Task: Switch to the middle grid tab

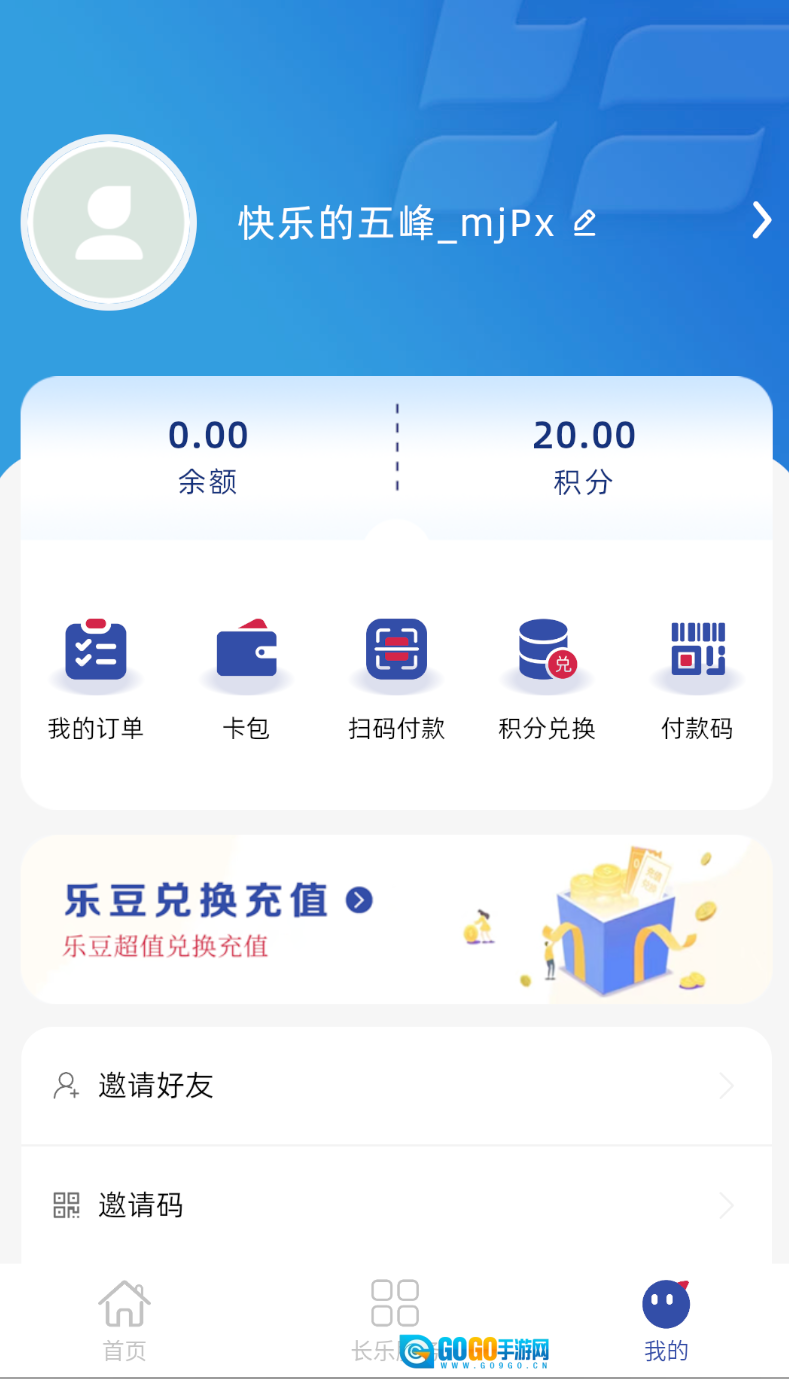Action: (x=395, y=1318)
